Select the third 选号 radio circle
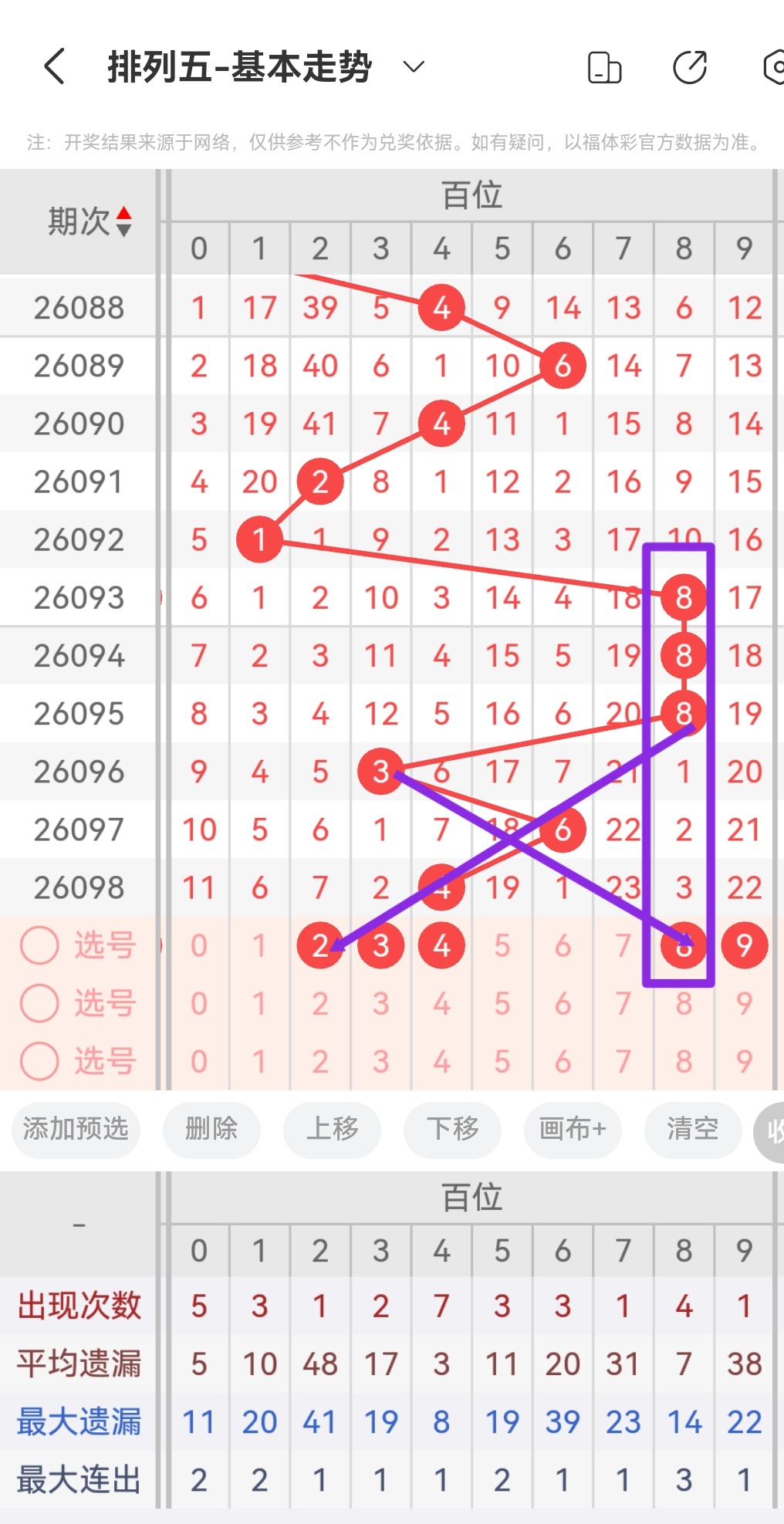The height and width of the screenshot is (1524, 784). (x=40, y=1061)
